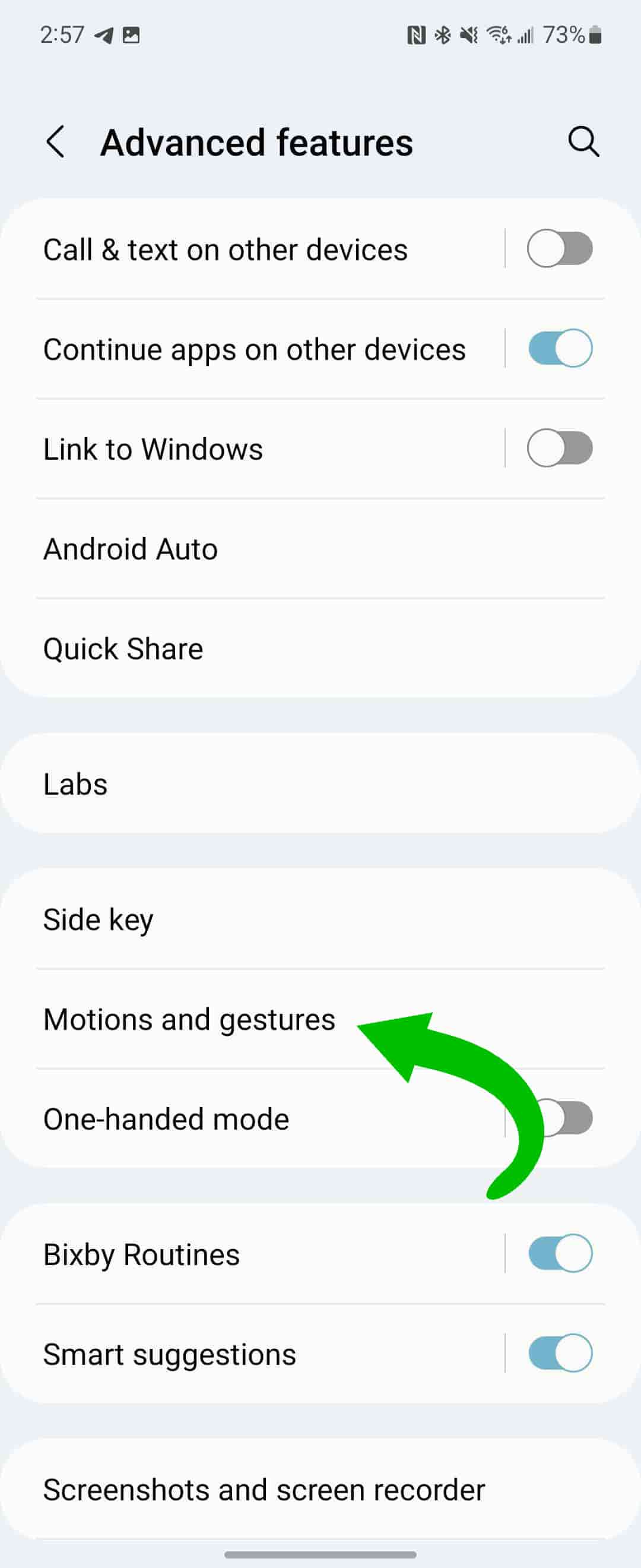
Task: Open Screenshots and screen recorder
Action: point(264,1490)
